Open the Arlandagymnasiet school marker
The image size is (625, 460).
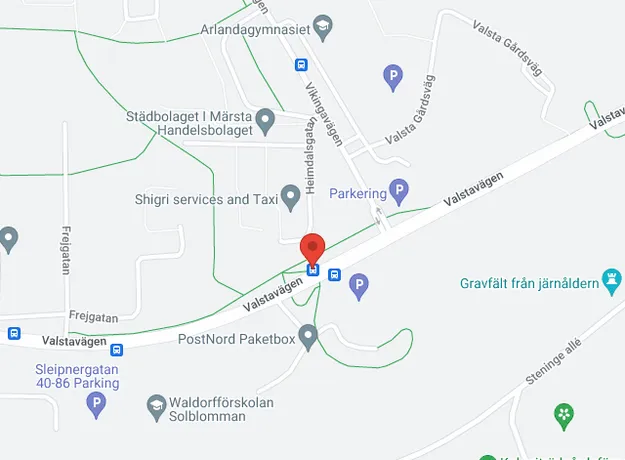pyautogui.click(x=322, y=24)
